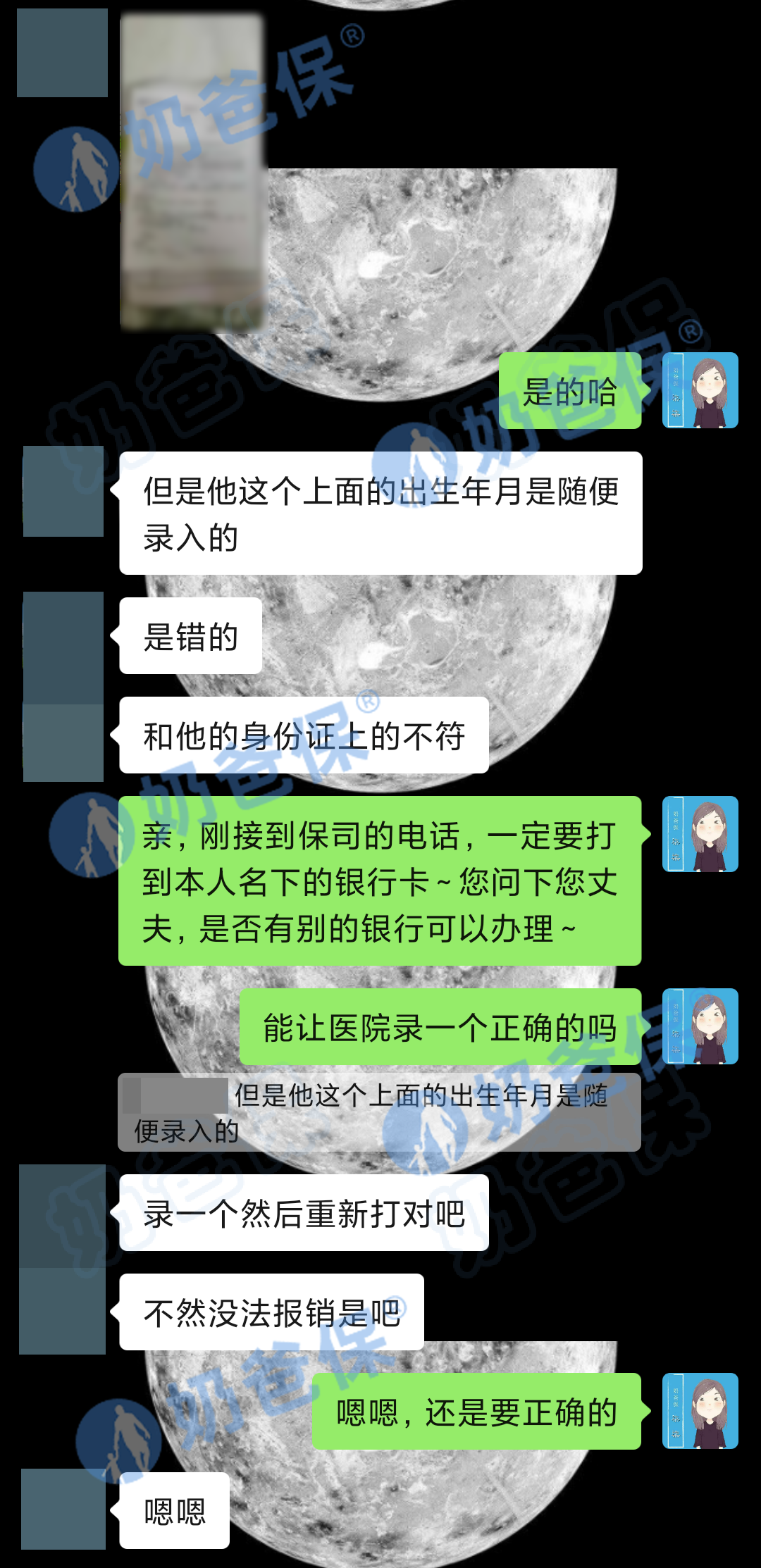Viewport: 761px width, 1568px height.
Task: View profile from avatar beside "能让医院录一个正确的吗"
Action: click(x=700, y=1026)
